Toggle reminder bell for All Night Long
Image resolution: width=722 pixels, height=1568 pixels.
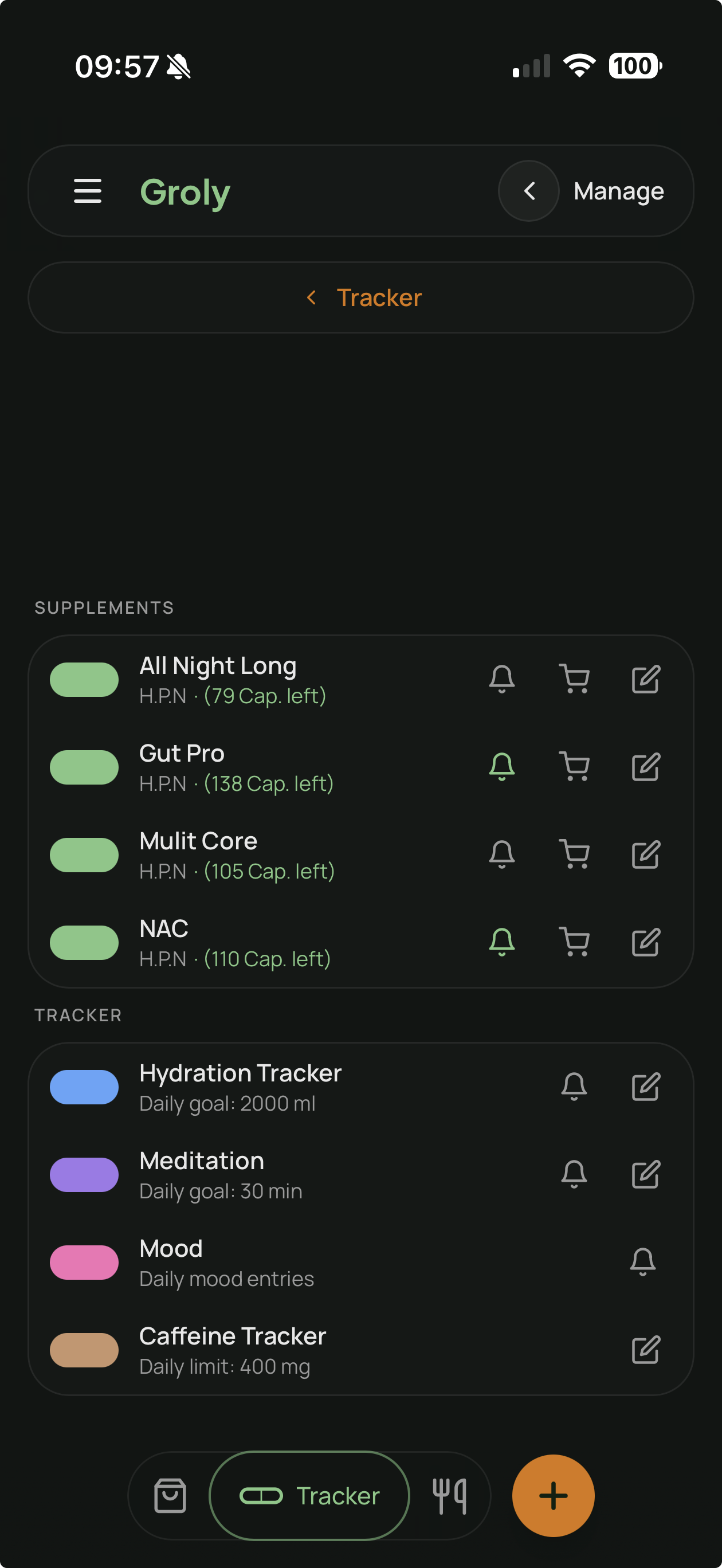coord(502,679)
